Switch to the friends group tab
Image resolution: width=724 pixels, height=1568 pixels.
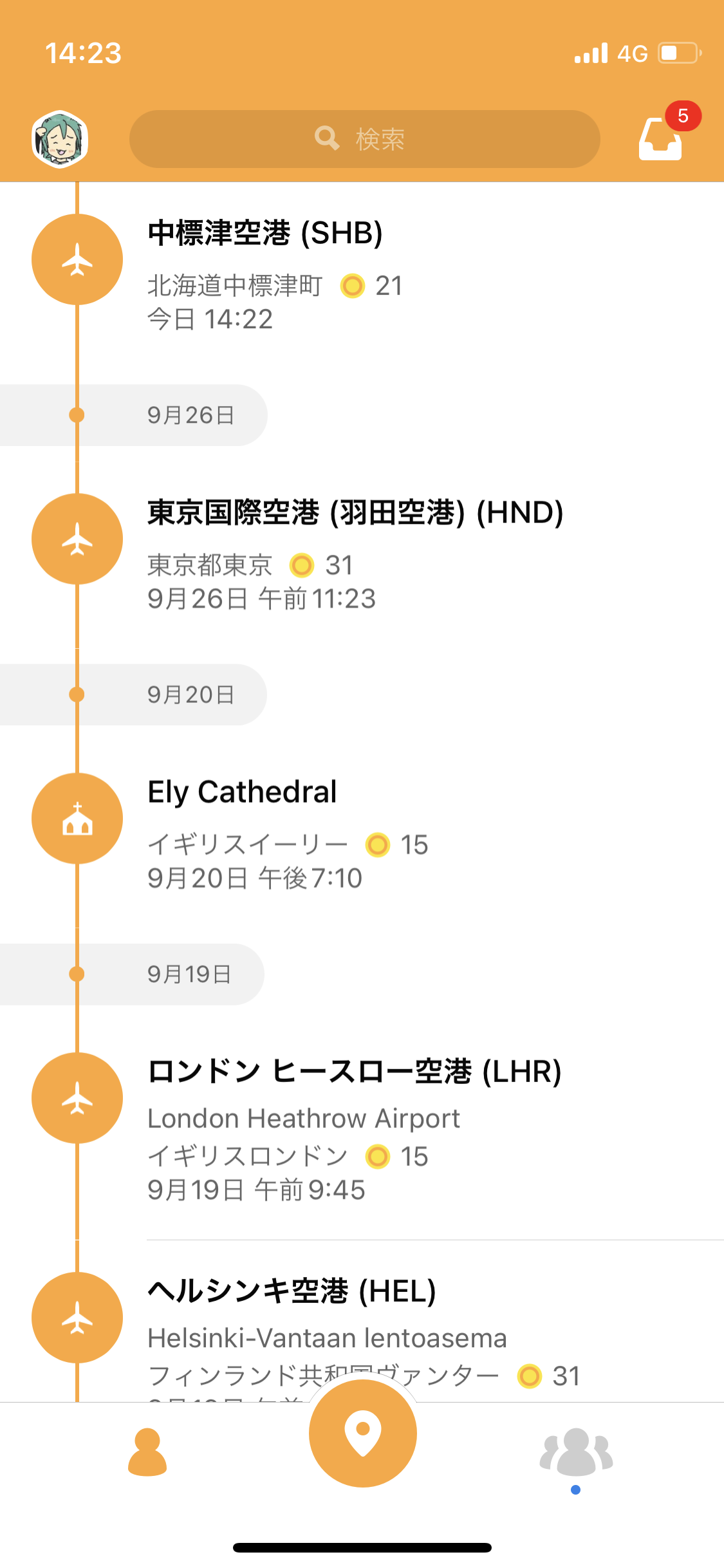(576, 1452)
